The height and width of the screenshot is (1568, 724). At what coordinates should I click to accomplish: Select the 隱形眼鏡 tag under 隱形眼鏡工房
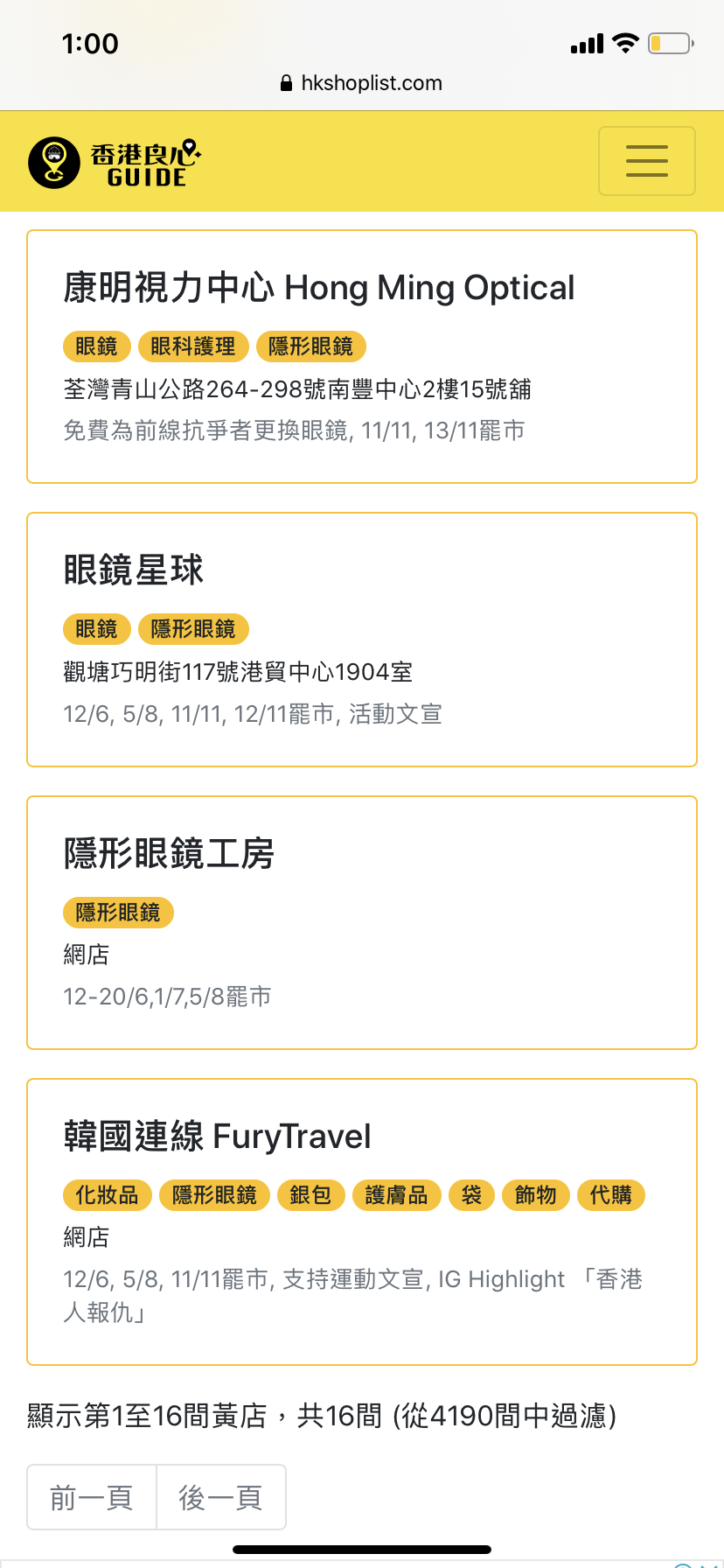[118, 913]
